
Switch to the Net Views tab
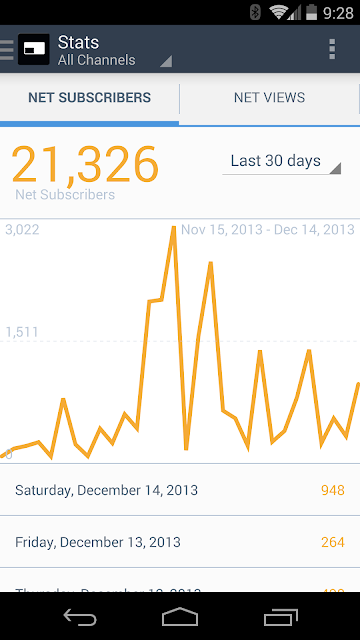(269, 98)
